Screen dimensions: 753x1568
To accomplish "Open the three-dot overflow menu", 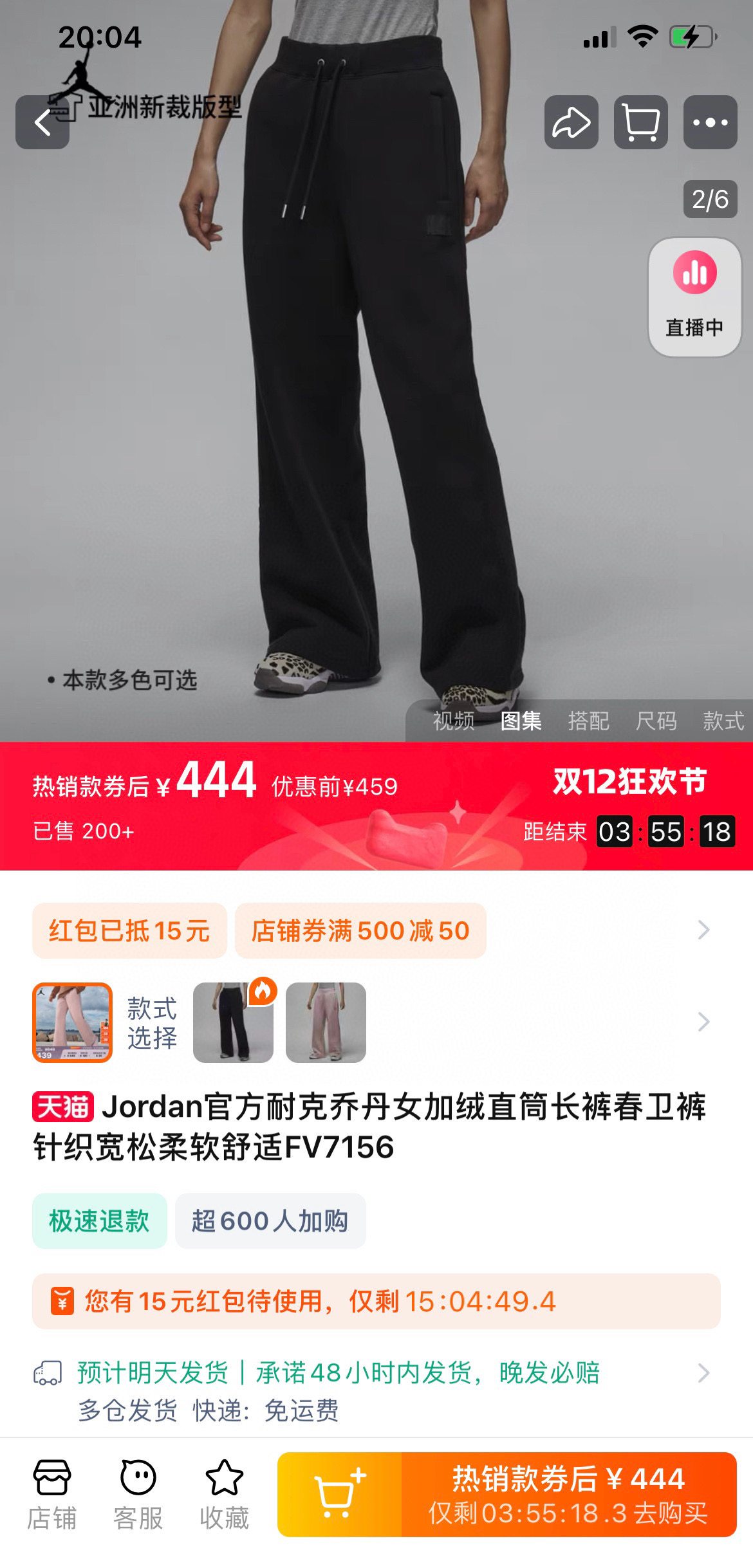I will pos(710,122).
